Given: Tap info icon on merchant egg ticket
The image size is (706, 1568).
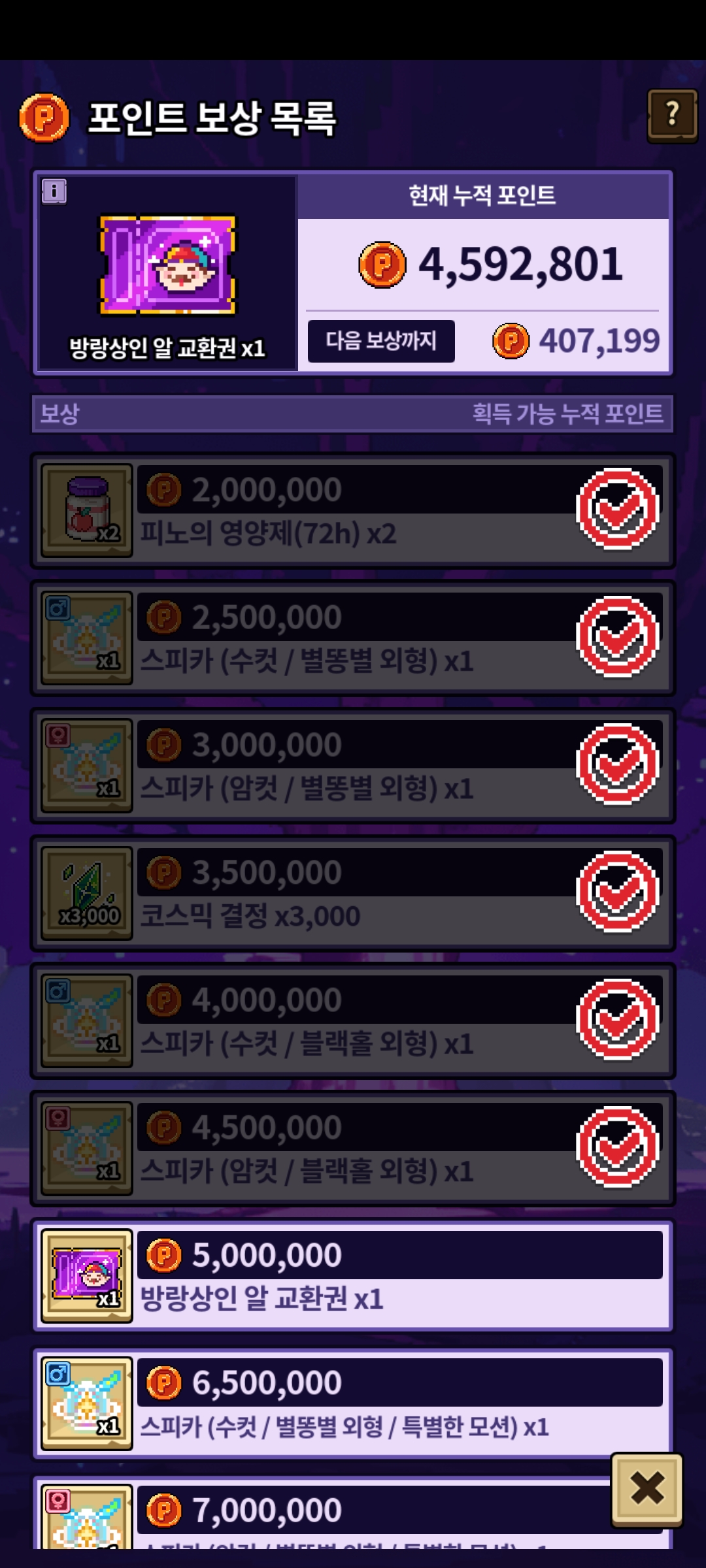Looking at the screenshot, I should (54, 191).
